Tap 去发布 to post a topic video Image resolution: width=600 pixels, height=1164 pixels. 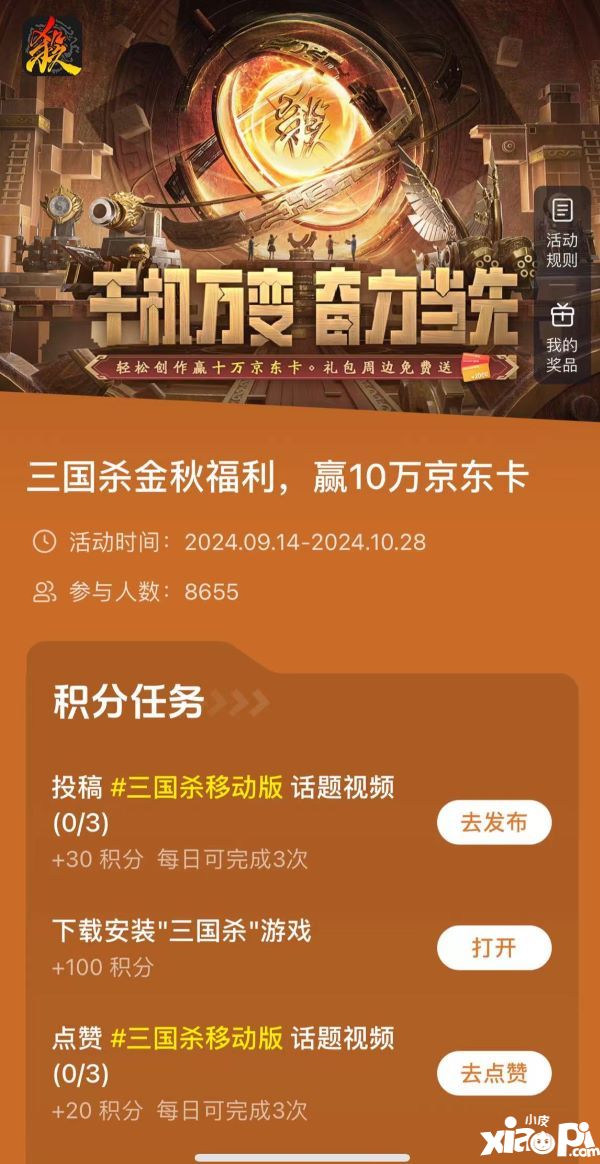494,823
